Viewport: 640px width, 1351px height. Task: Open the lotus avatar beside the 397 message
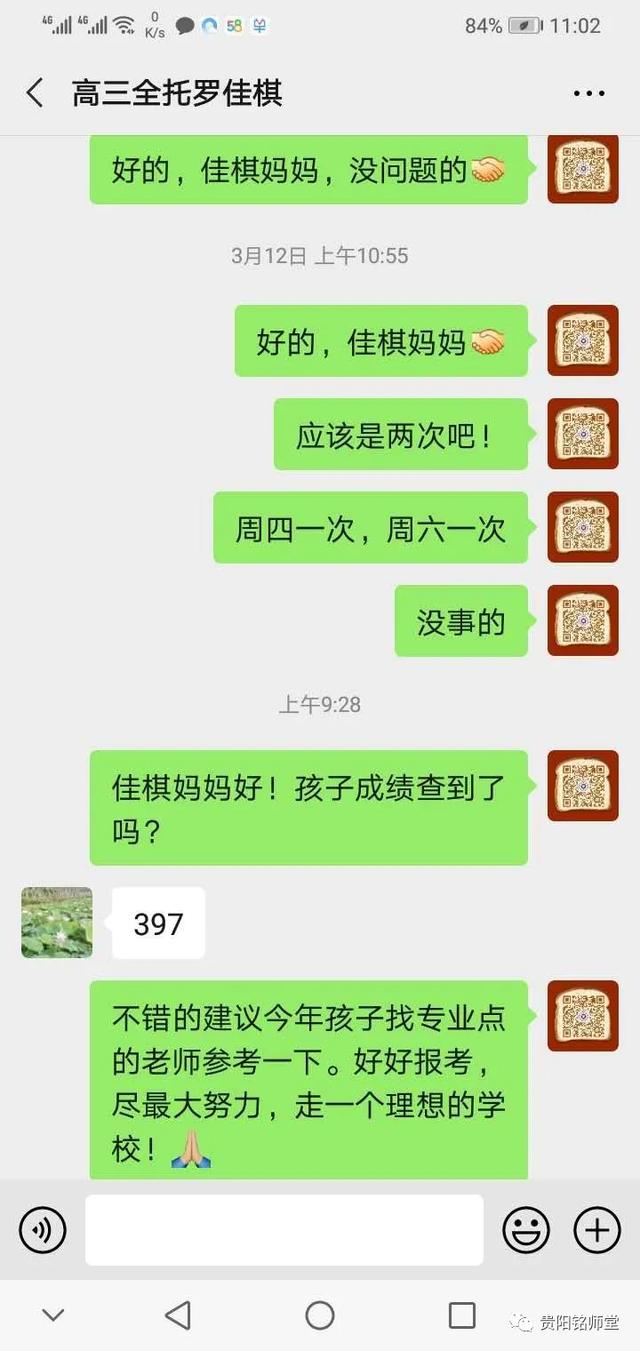57,922
